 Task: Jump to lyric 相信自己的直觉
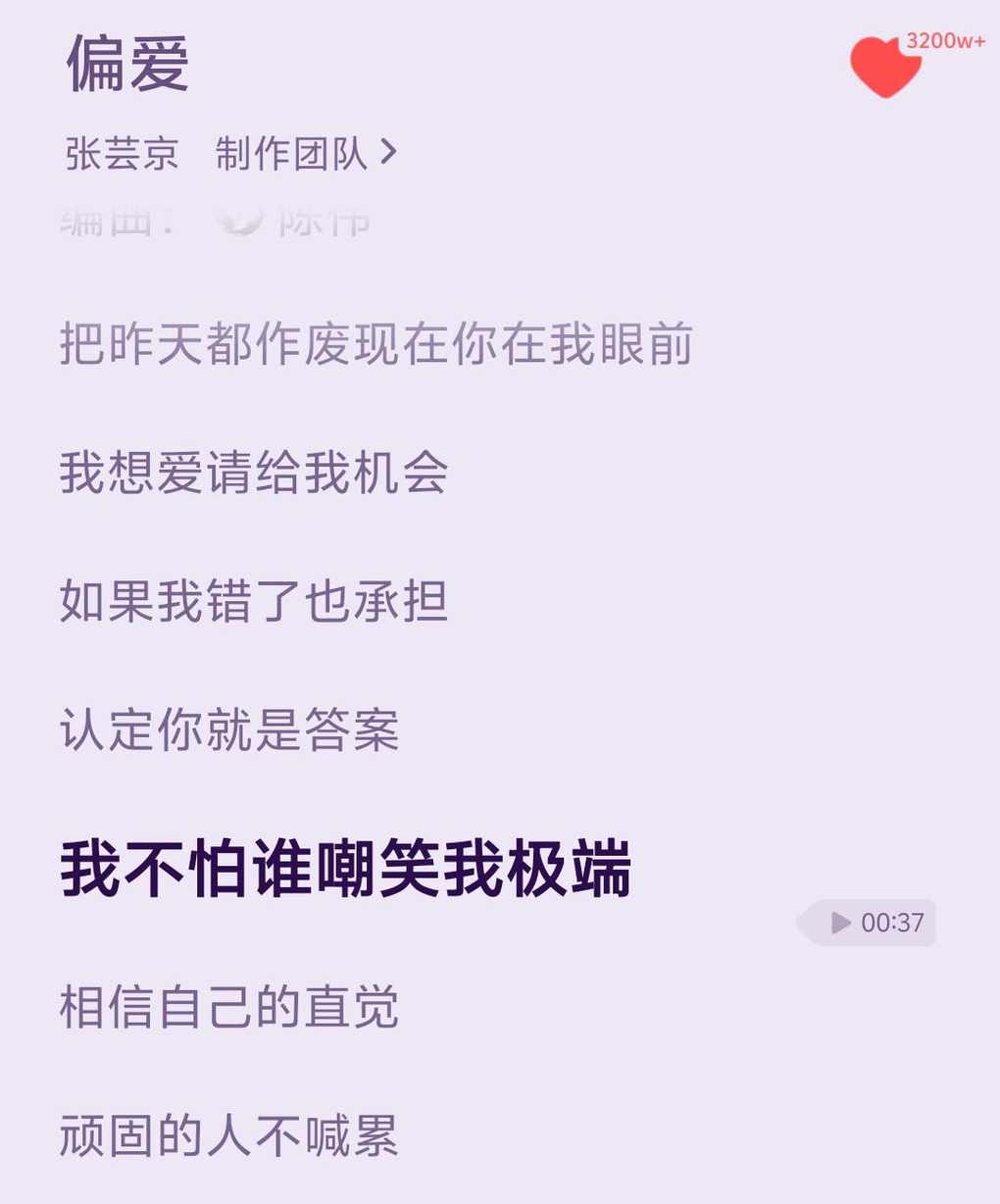[229, 1007]
